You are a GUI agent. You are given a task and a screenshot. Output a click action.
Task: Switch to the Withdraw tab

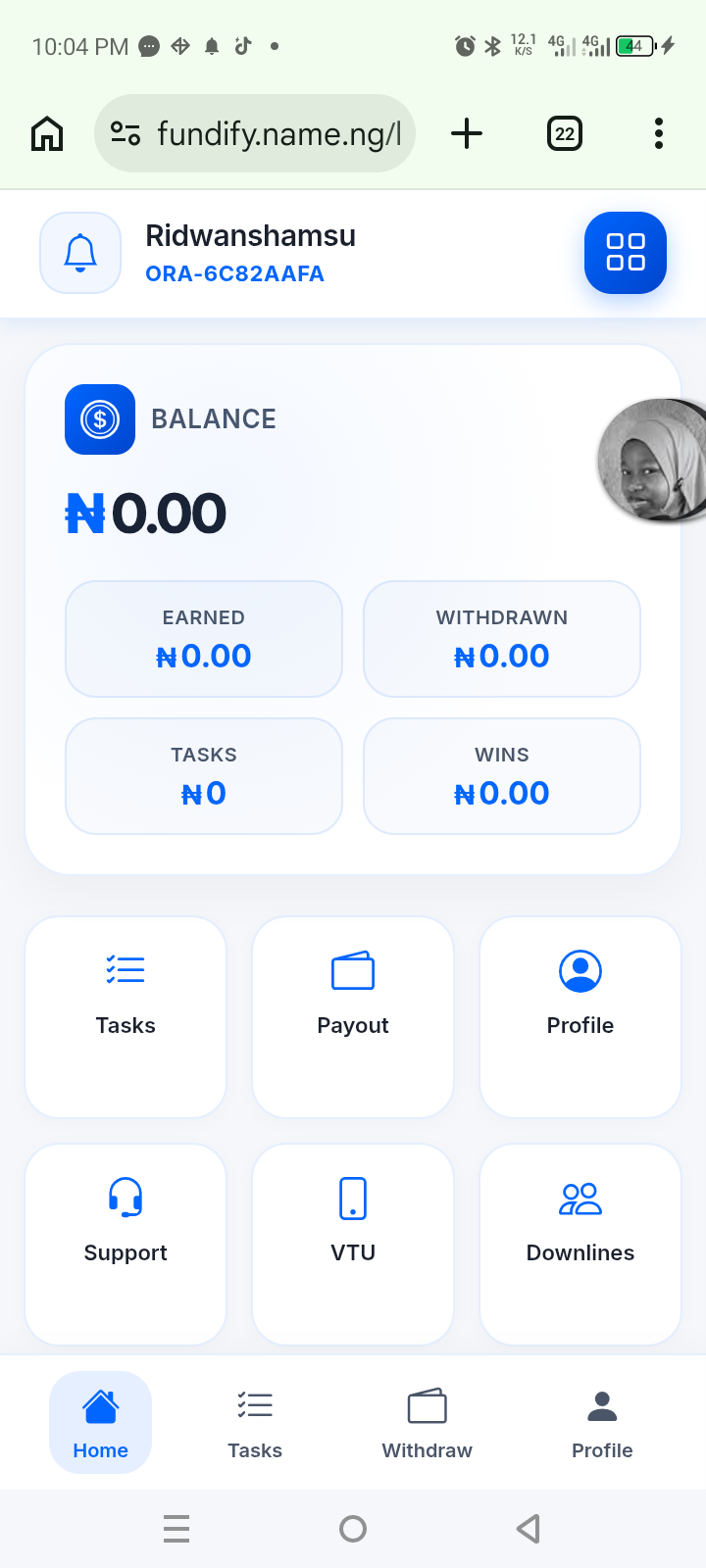tap(427, 1422)
